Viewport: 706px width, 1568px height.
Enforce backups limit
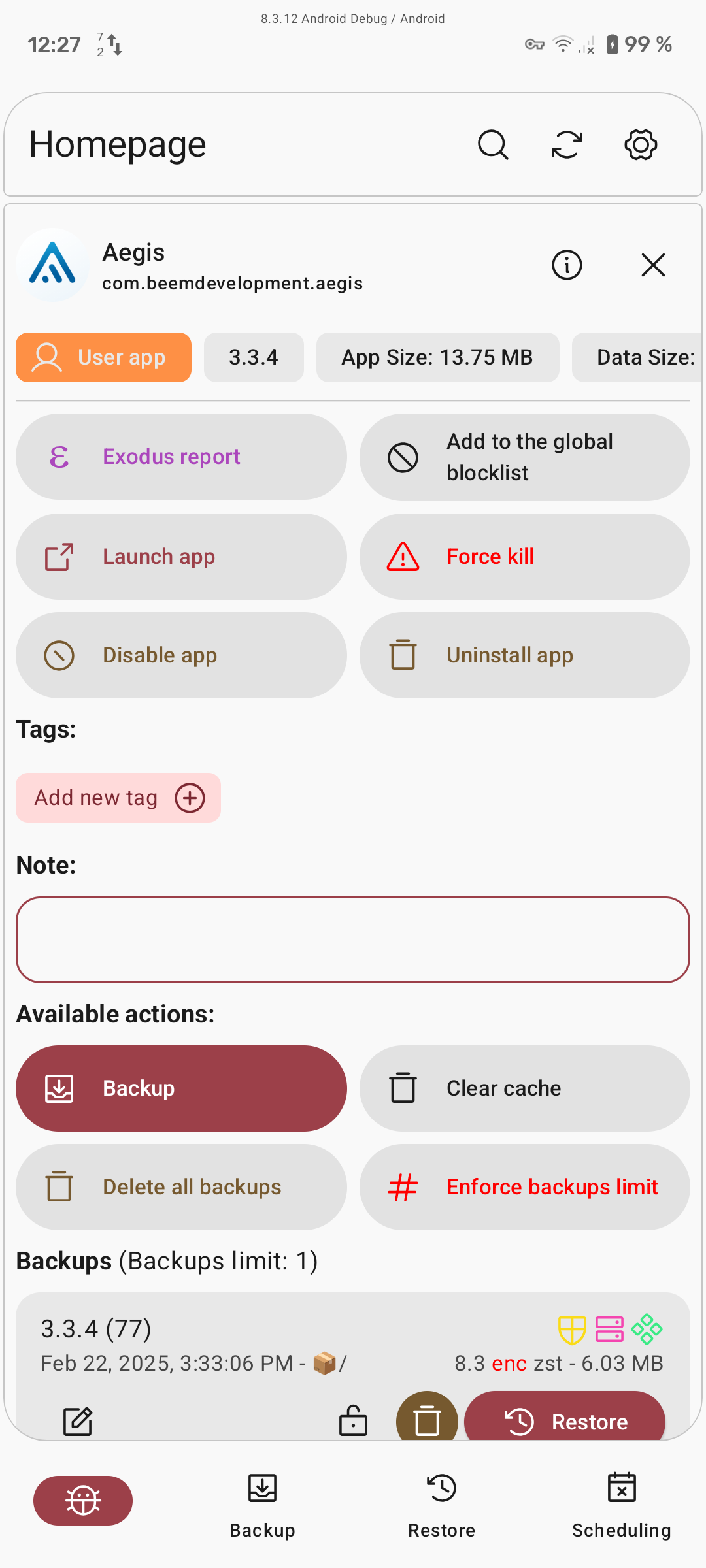pos(524,1187)
